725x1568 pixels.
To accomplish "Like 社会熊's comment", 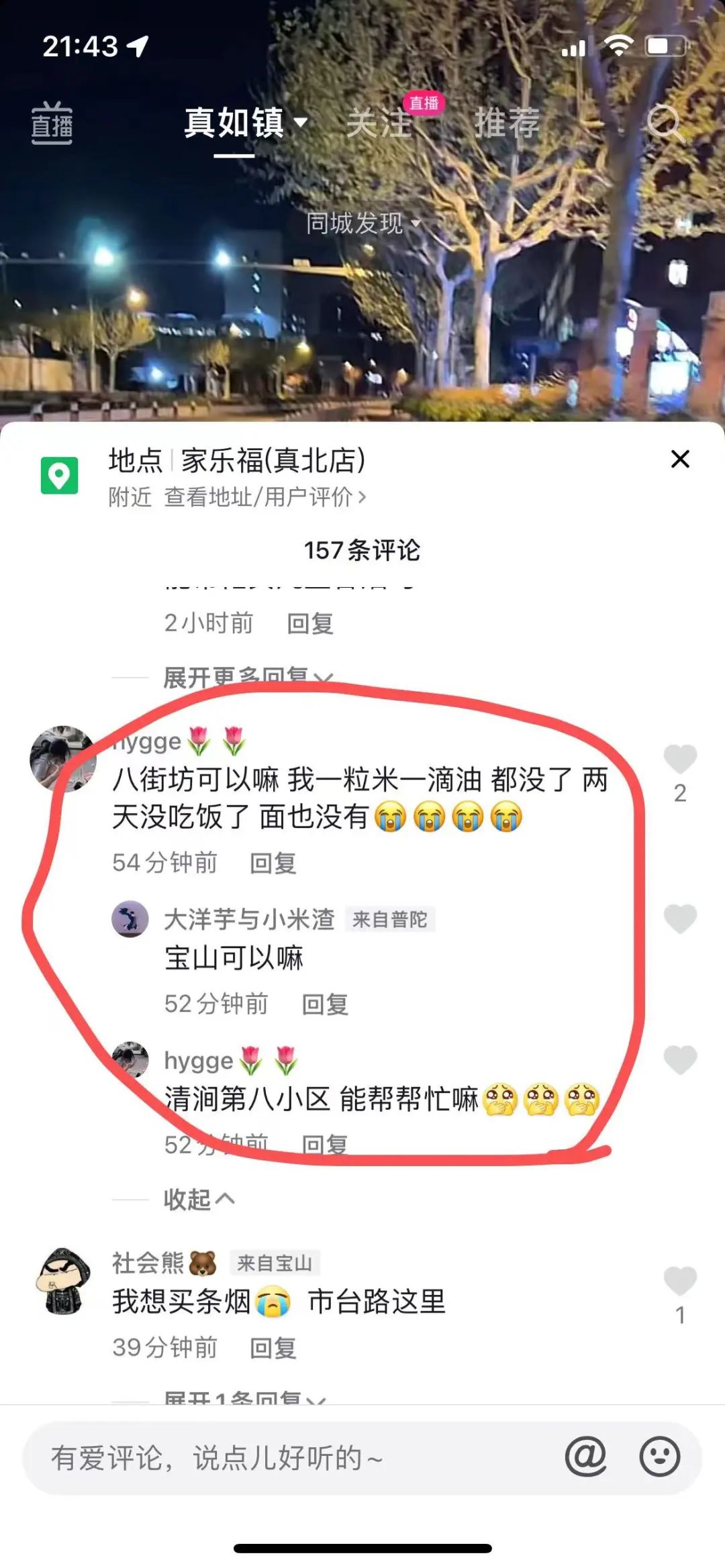I will pos(680,1281).
